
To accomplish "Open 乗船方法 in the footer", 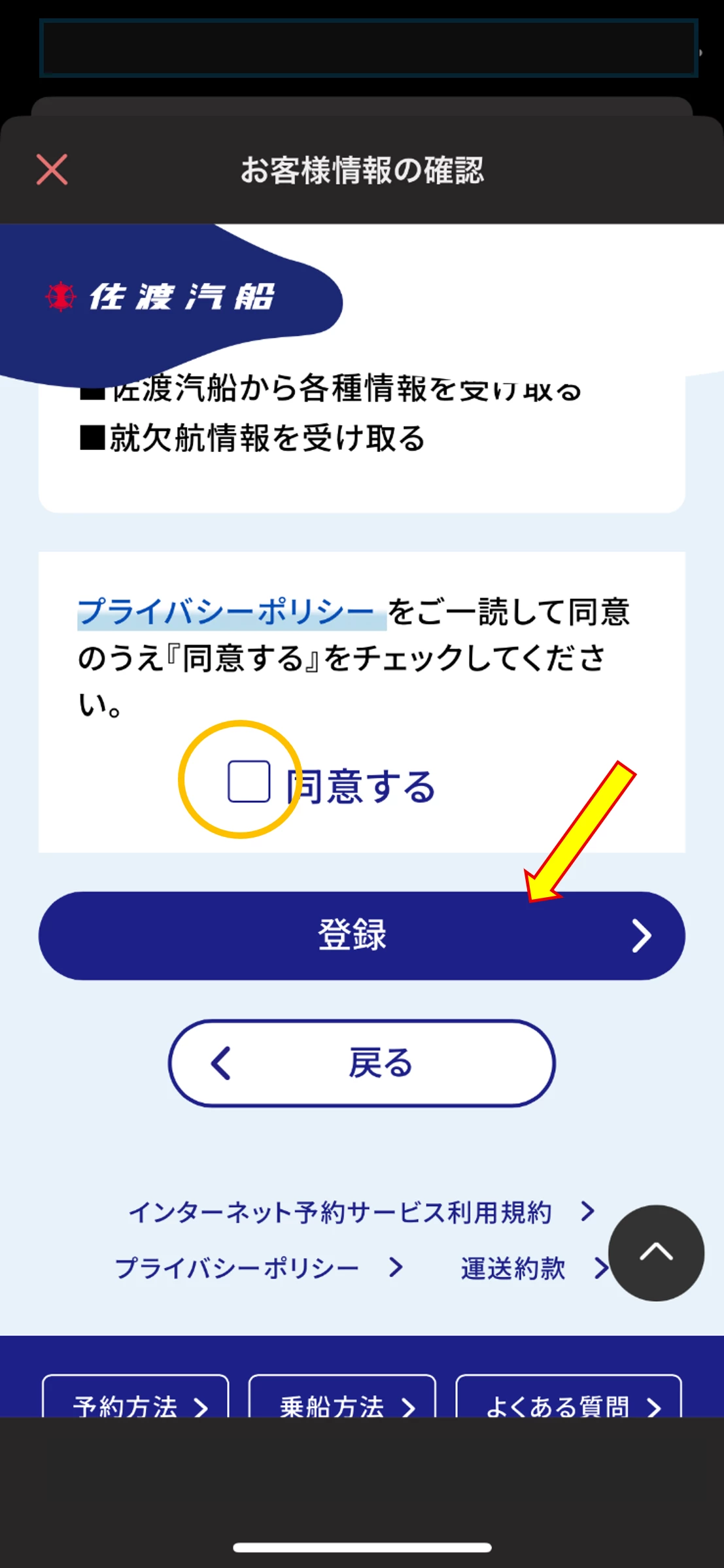I will 342,1399.
